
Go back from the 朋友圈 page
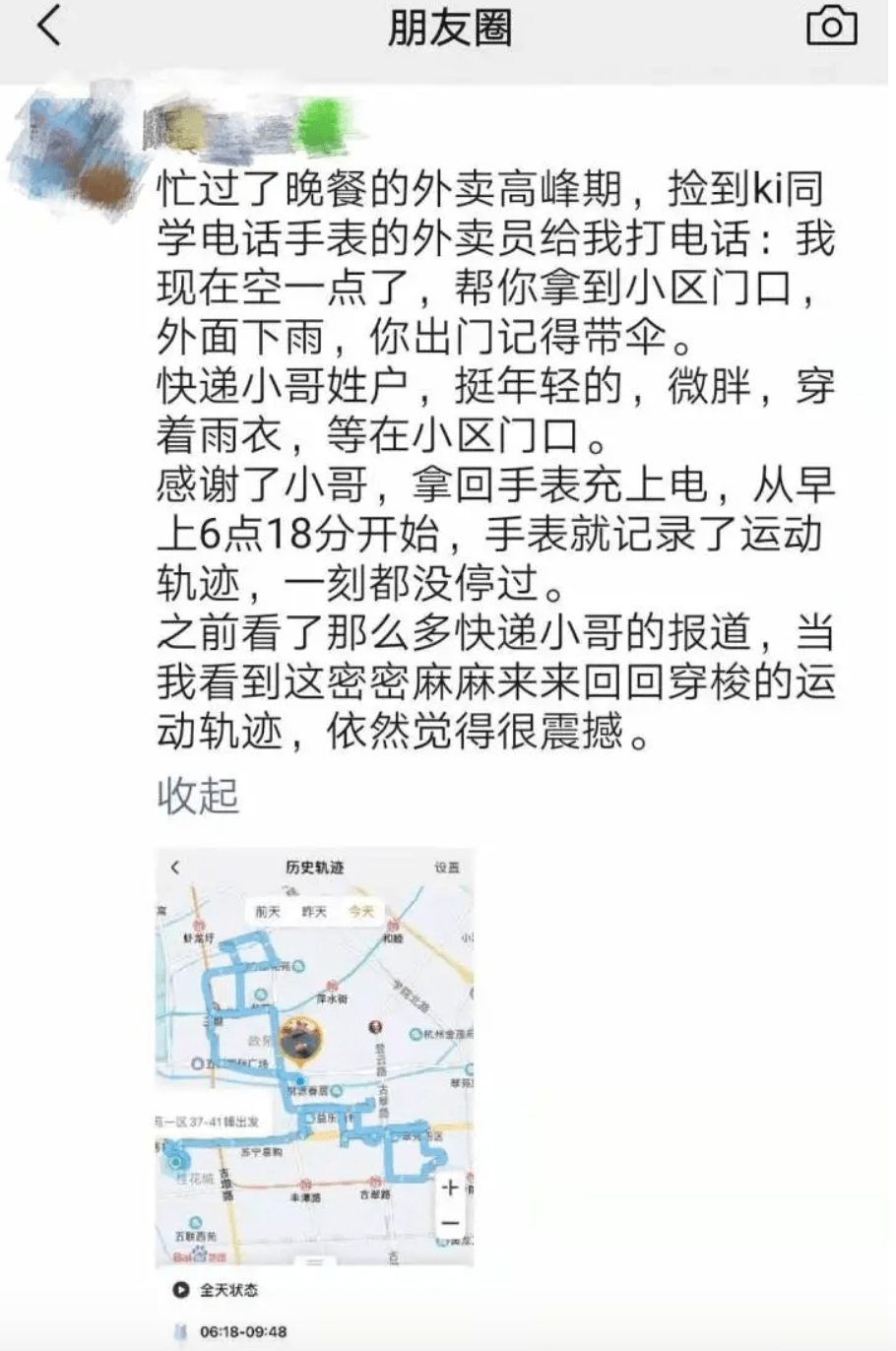click(x=49, y=27)
